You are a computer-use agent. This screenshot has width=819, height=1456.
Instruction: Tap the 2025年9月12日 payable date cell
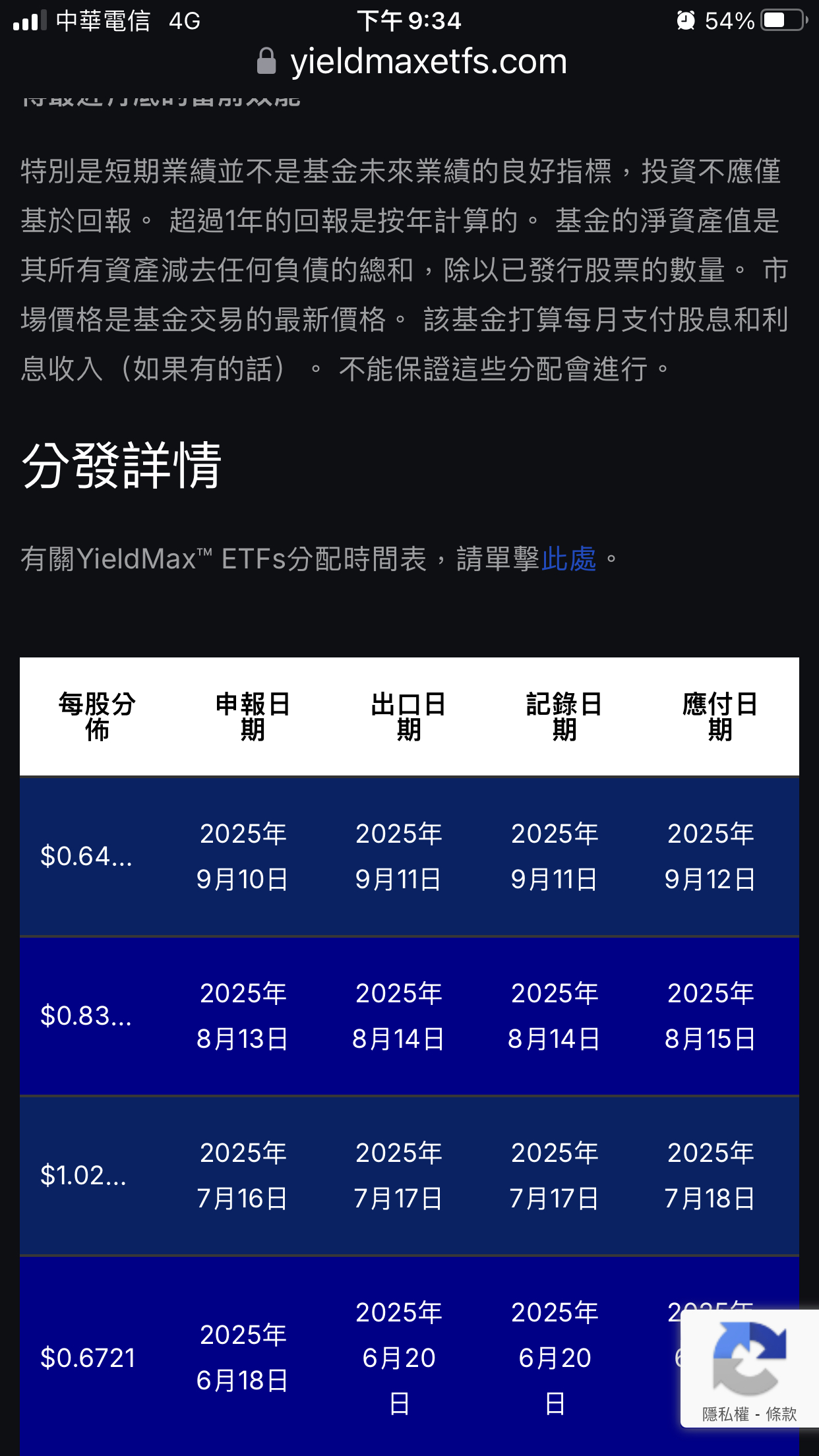click(711, 855)
